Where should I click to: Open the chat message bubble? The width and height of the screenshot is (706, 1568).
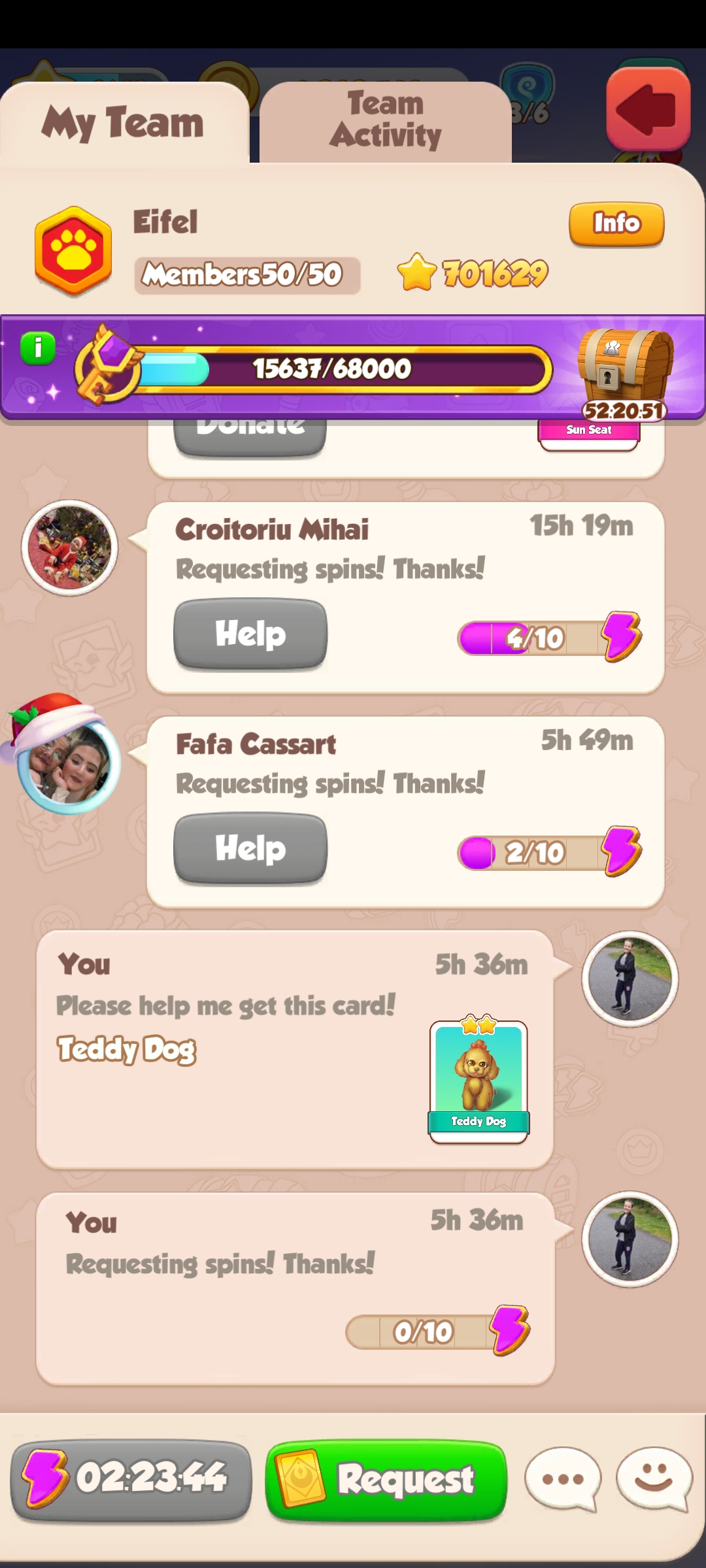pos(563,1478)
